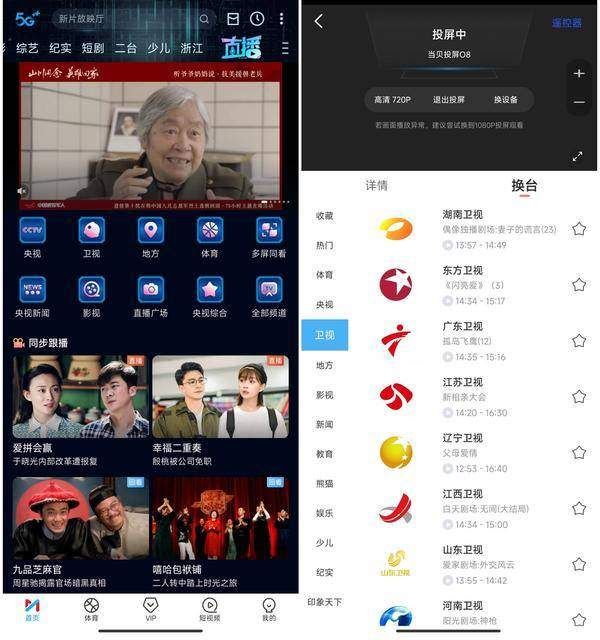Select 换设备 to change device
600x640 pixels.
point(506,99)
